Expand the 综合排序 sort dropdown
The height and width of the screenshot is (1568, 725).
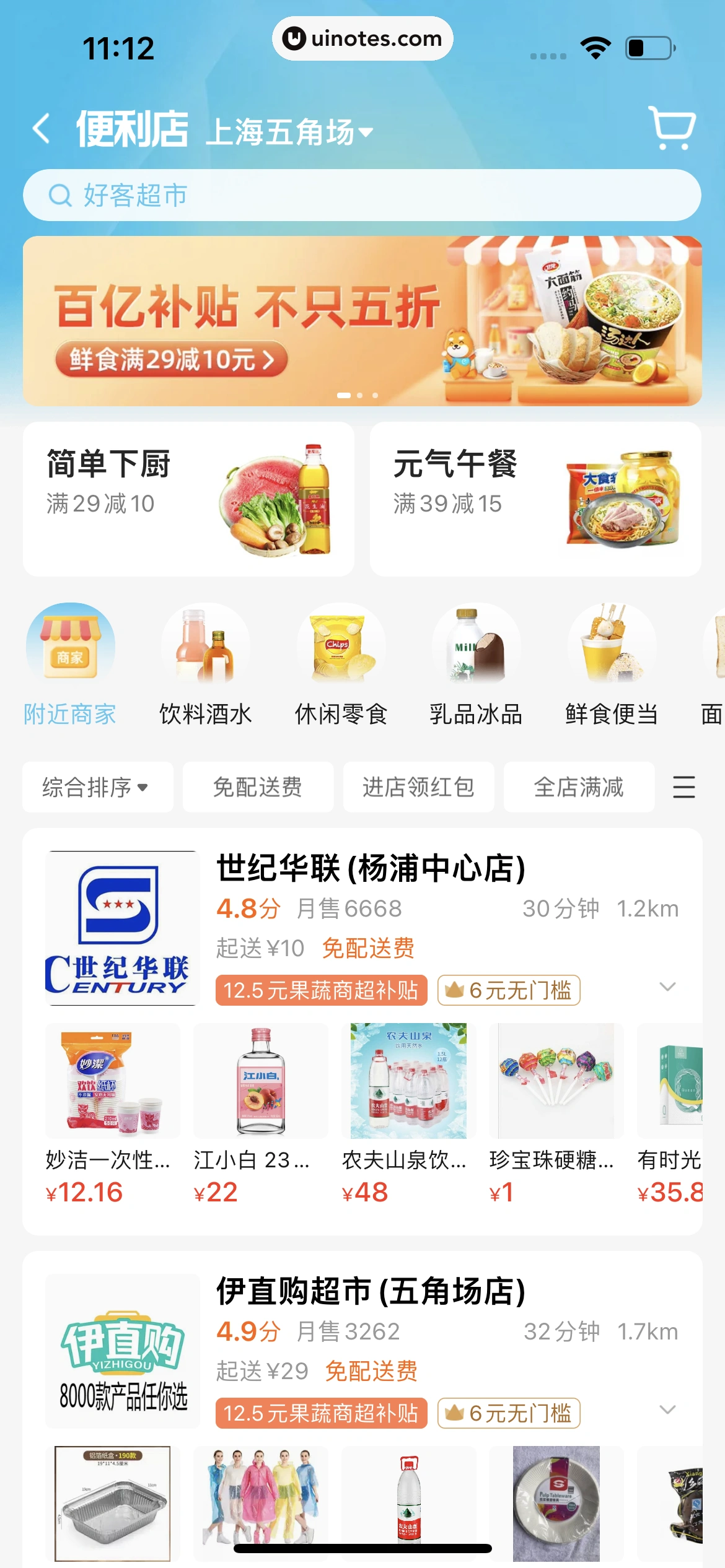click(x=97, y=787)
